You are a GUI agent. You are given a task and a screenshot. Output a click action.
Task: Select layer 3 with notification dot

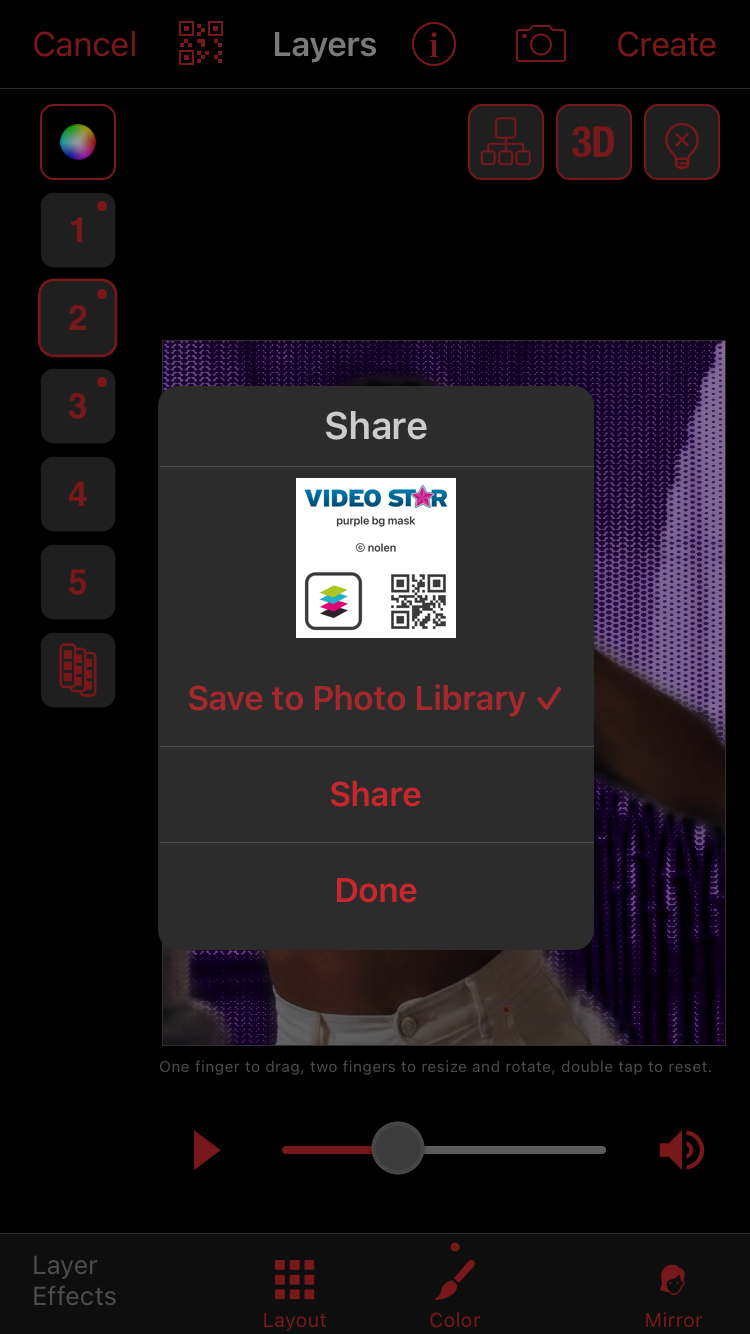(x=77, y=406)
